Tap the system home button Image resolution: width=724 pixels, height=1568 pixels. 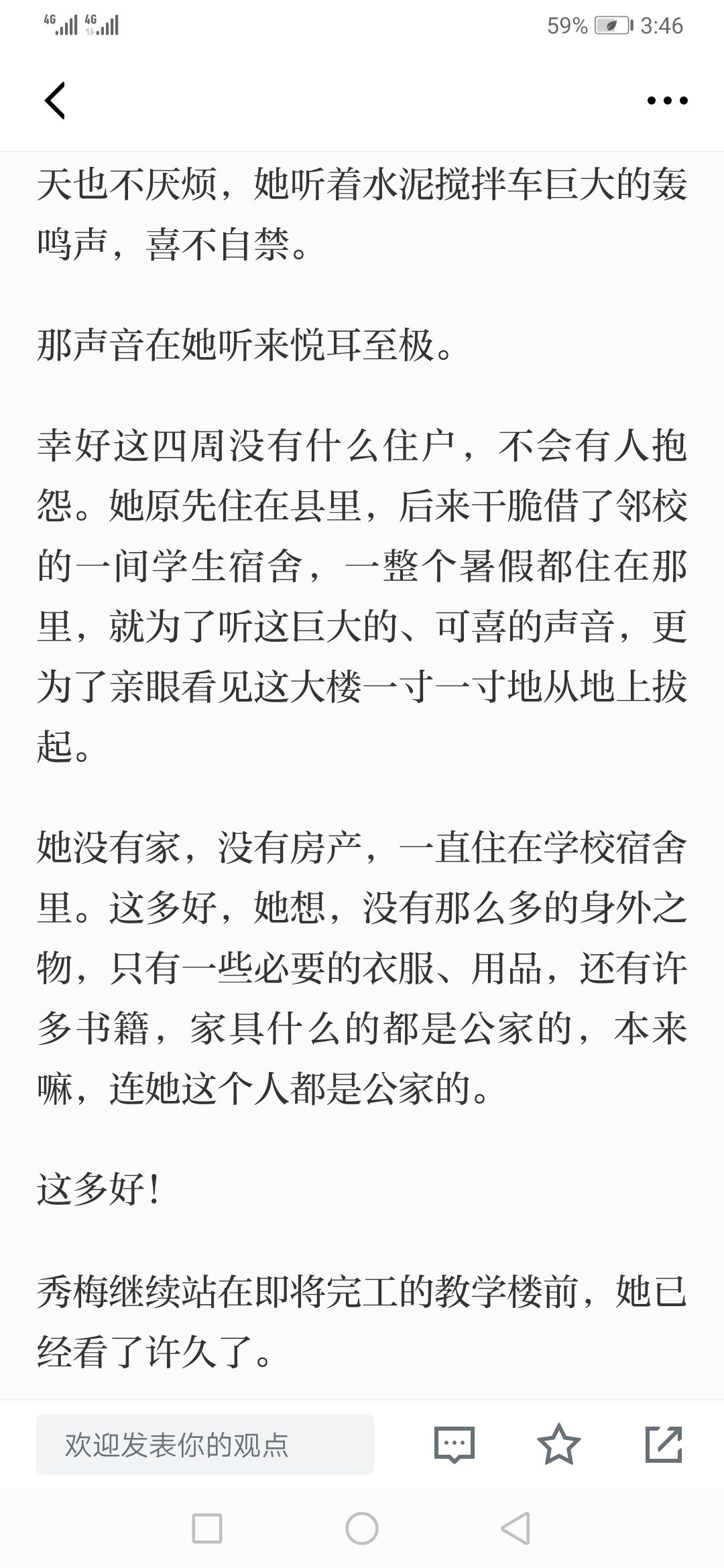click(362, 1529)
